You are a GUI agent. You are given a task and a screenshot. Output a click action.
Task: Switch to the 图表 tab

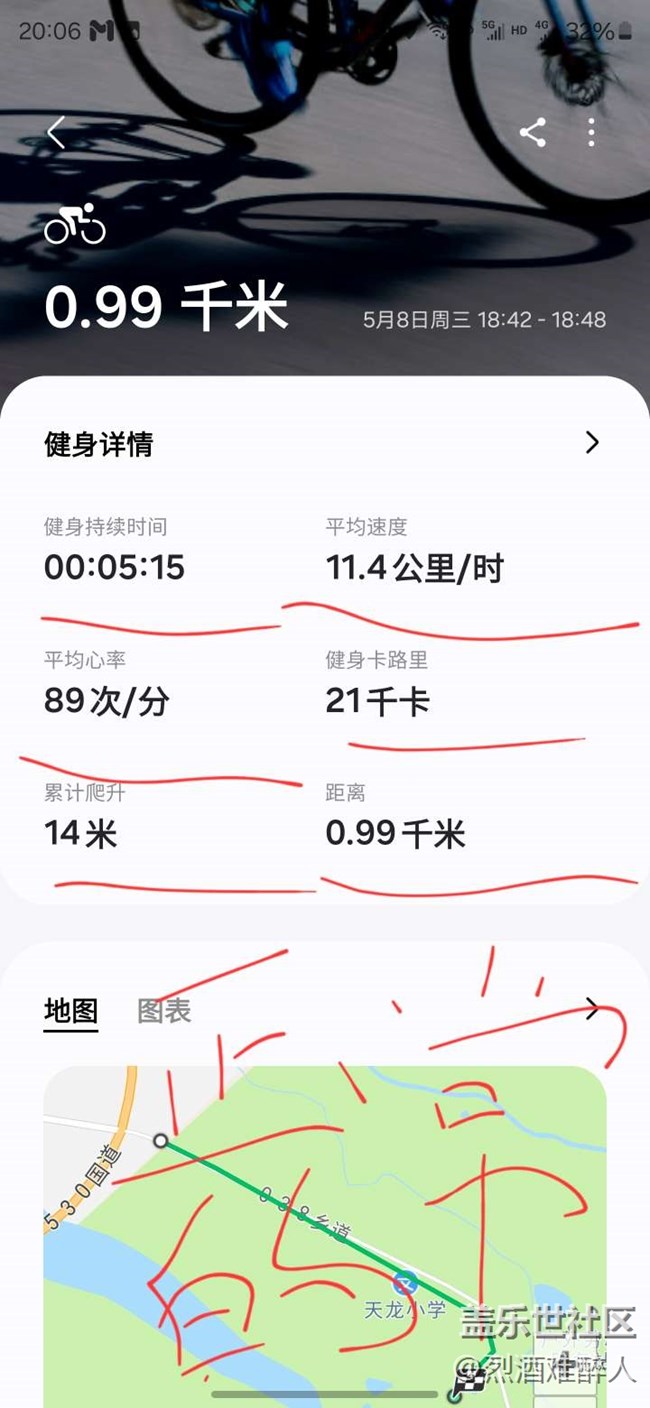[x=164, y=1011]
